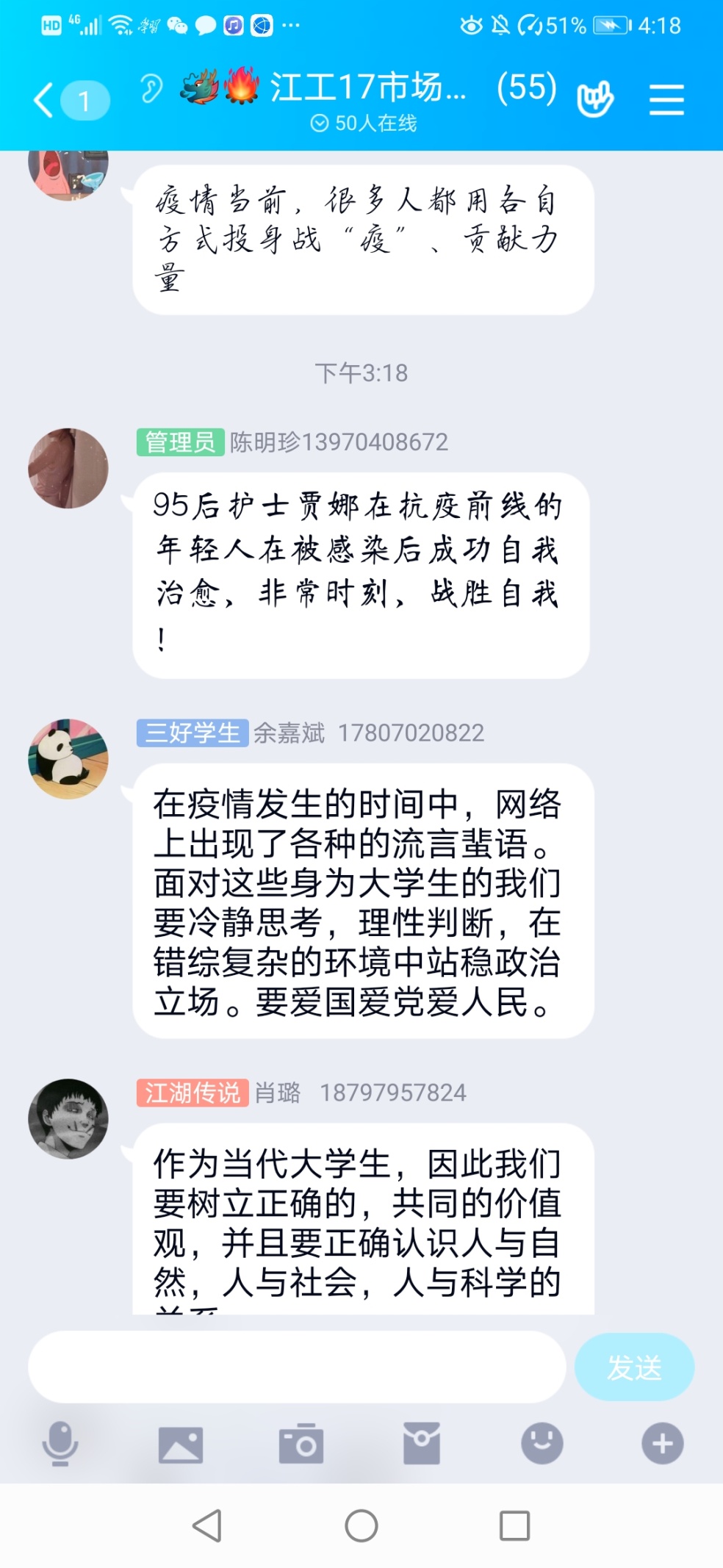
Task: Tap the system home button
Action: point(361,1526)
